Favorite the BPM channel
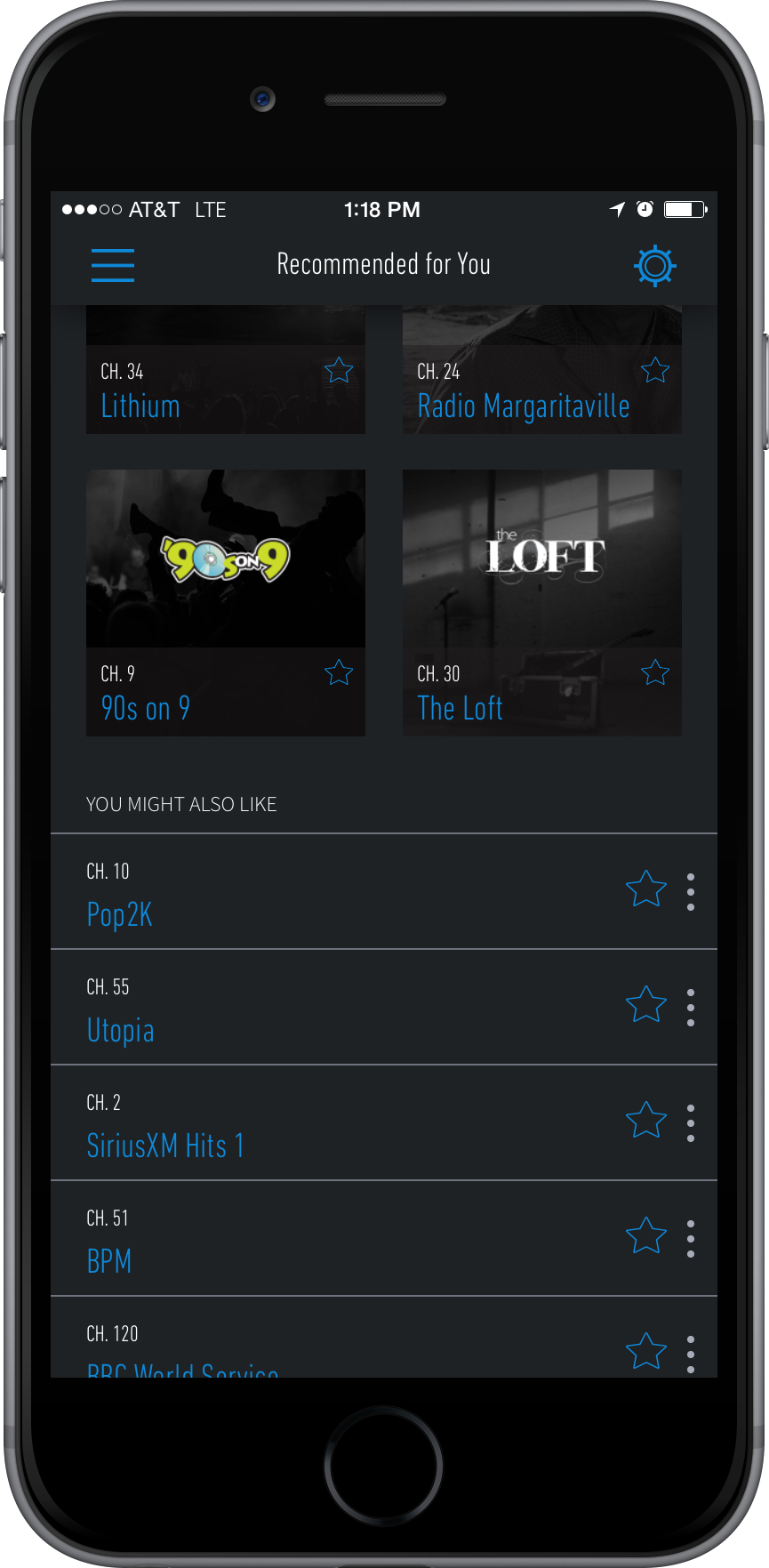 click(646, 1235)
